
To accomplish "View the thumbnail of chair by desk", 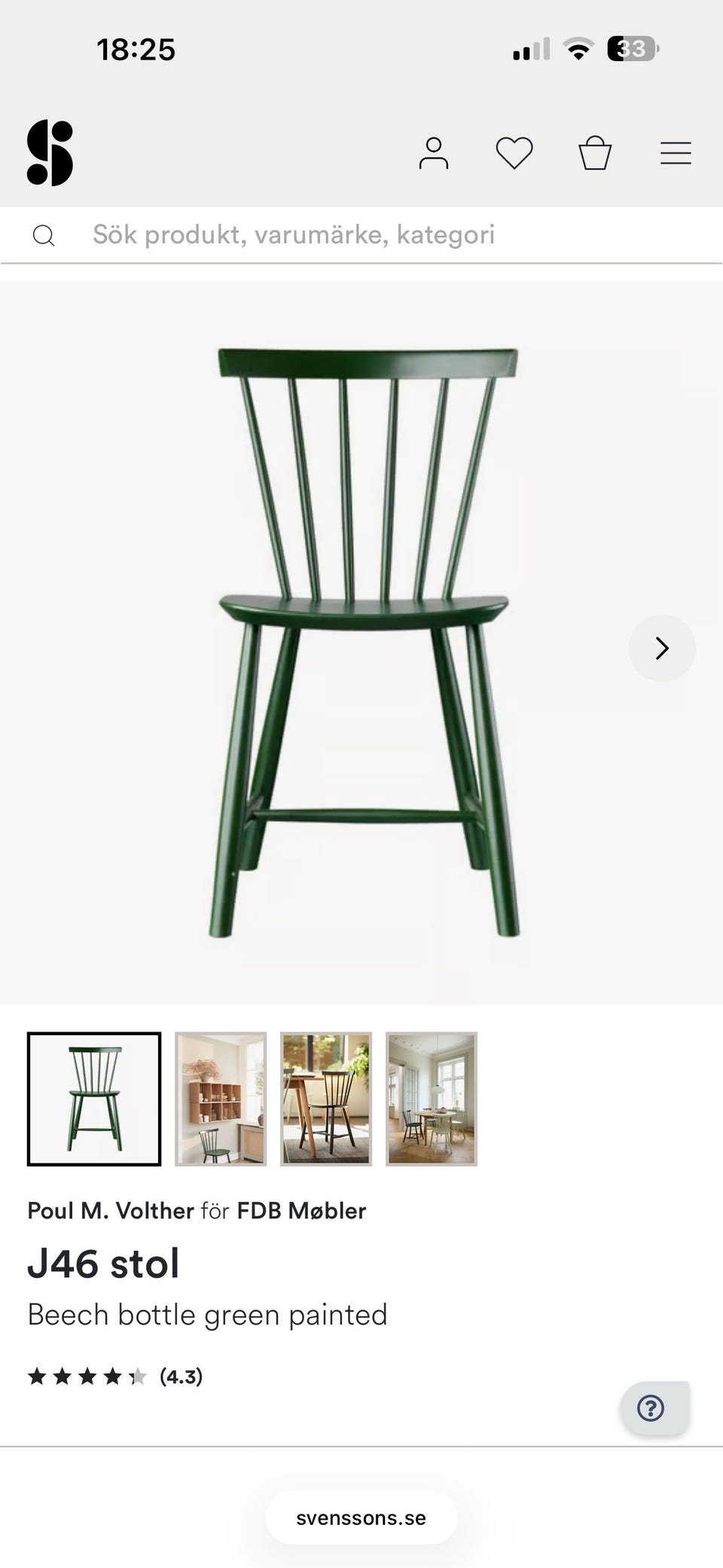I will coord(326,1099).
